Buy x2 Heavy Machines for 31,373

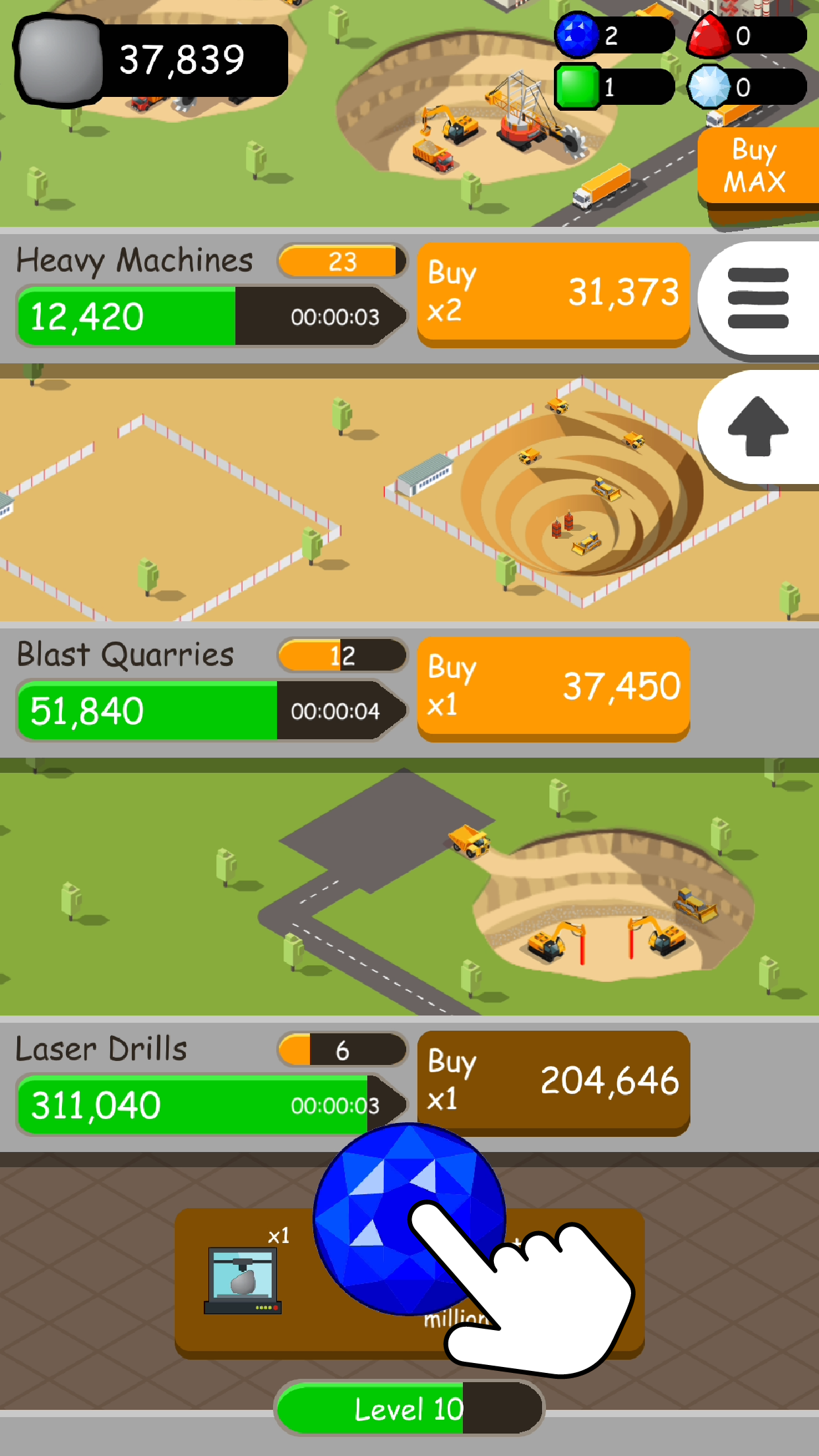pos(553,293)
